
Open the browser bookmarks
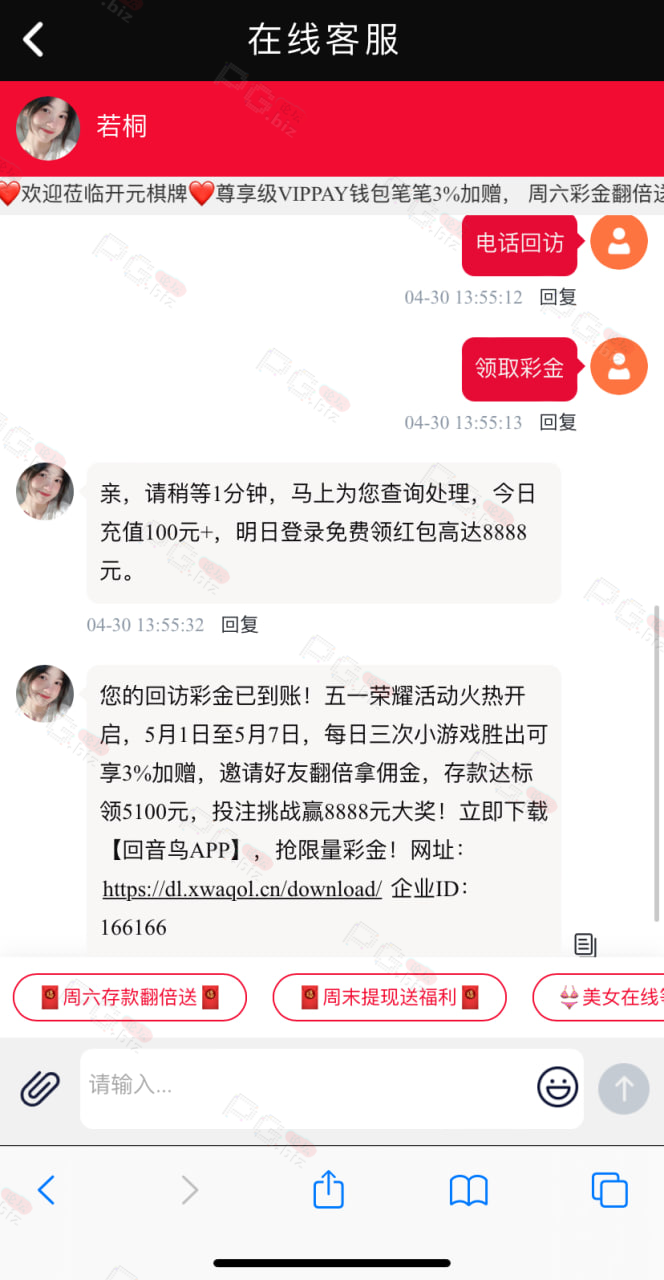(468, 1190)
